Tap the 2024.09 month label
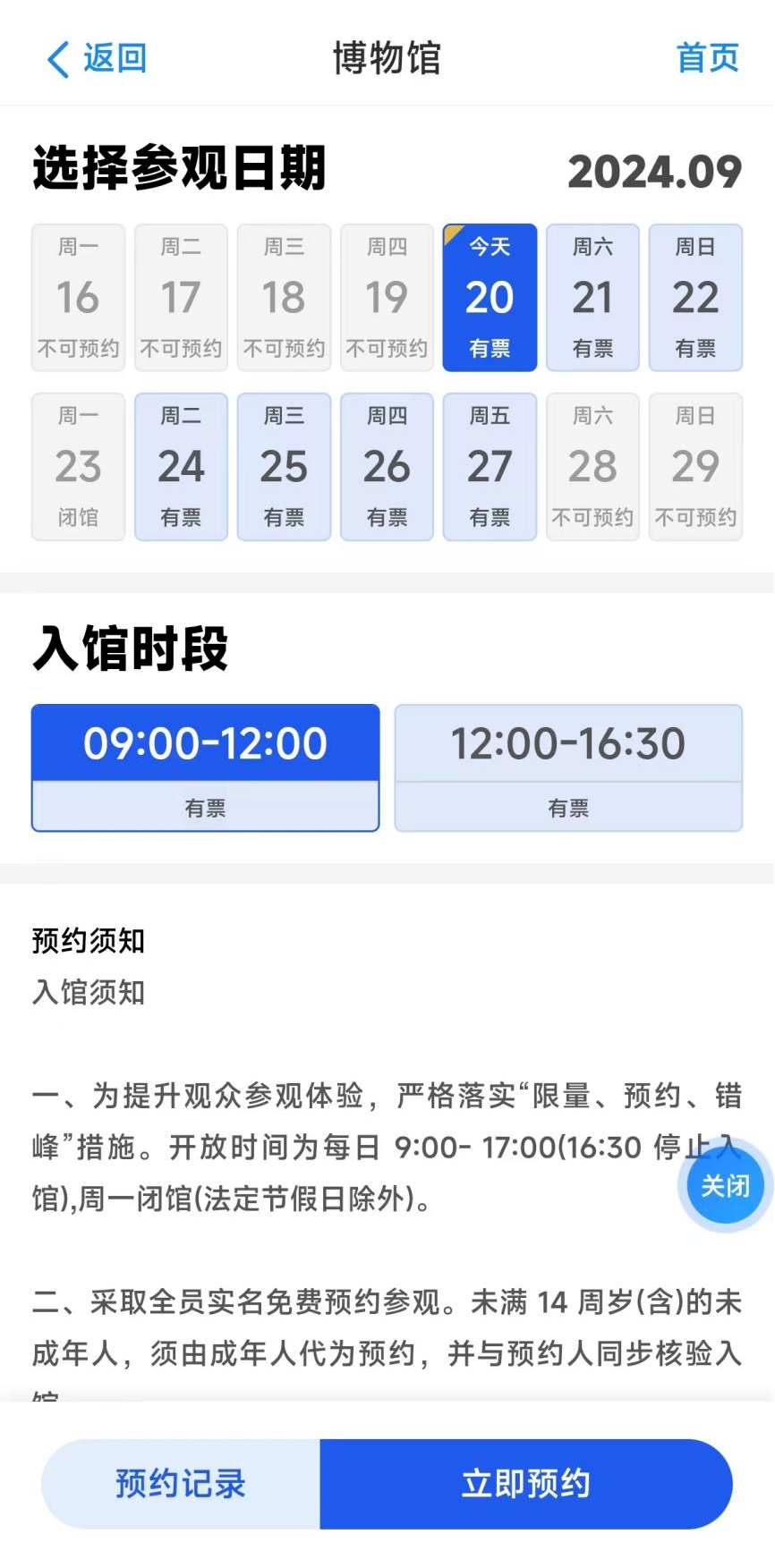775x1568 pixels. [656, 172]
